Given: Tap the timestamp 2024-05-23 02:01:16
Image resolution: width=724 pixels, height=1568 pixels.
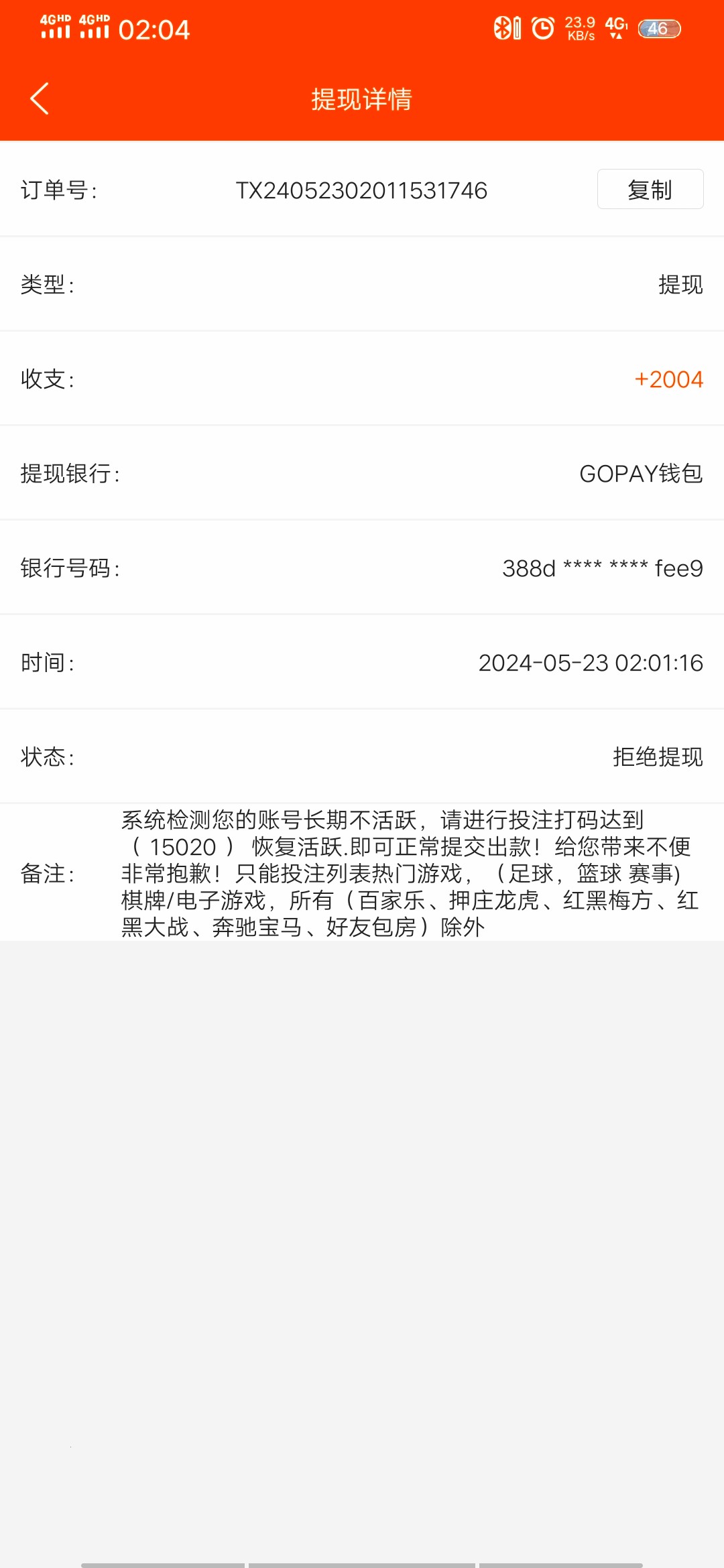Looking at the screenshot, I should click(590, 663).
